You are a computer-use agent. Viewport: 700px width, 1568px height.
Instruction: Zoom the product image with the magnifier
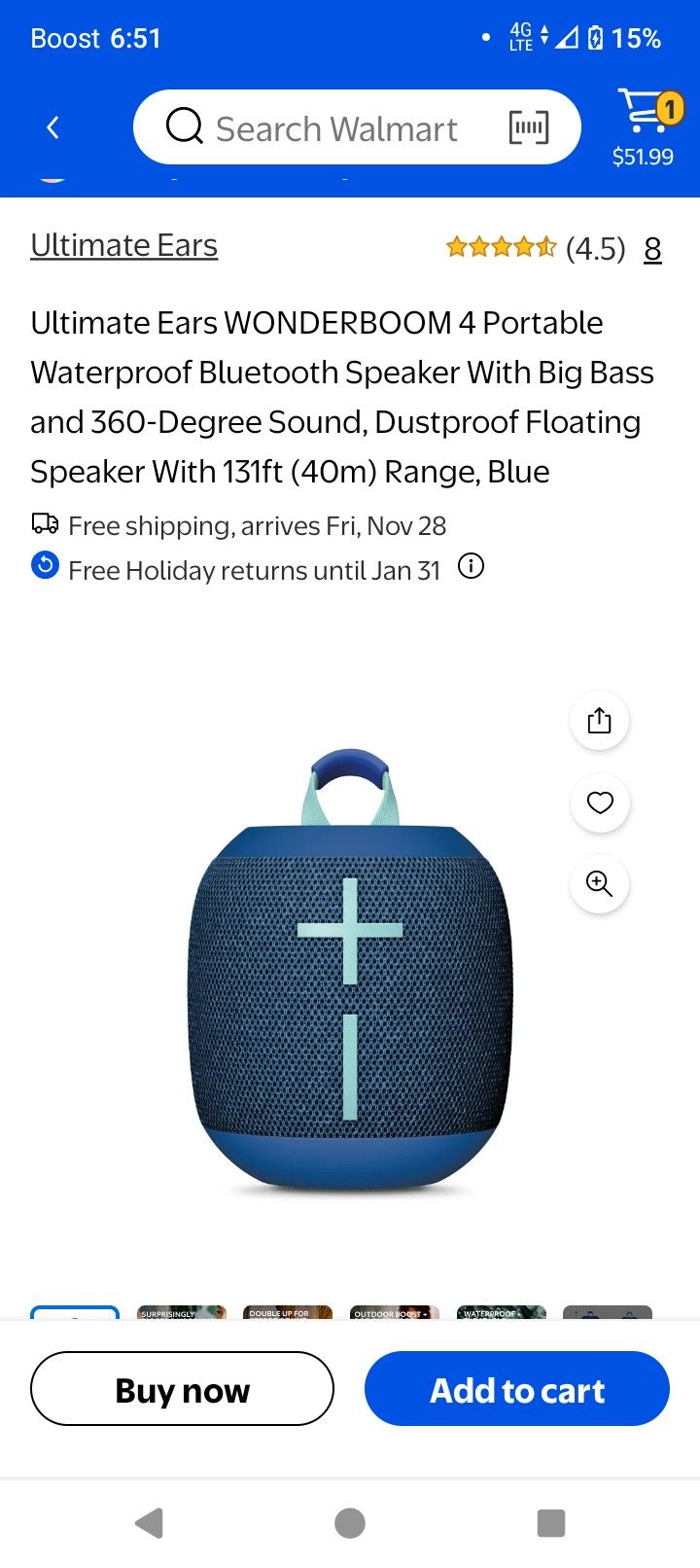click(x=599, y=883)
